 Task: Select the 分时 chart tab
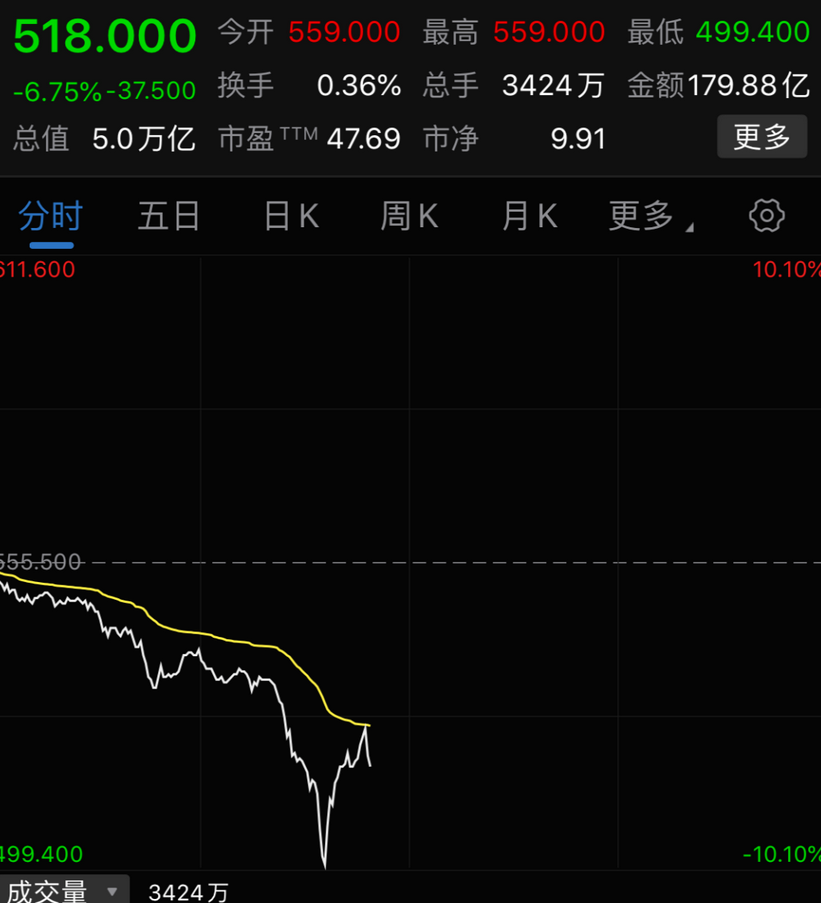pyautogui.click(x=51, y=216)
